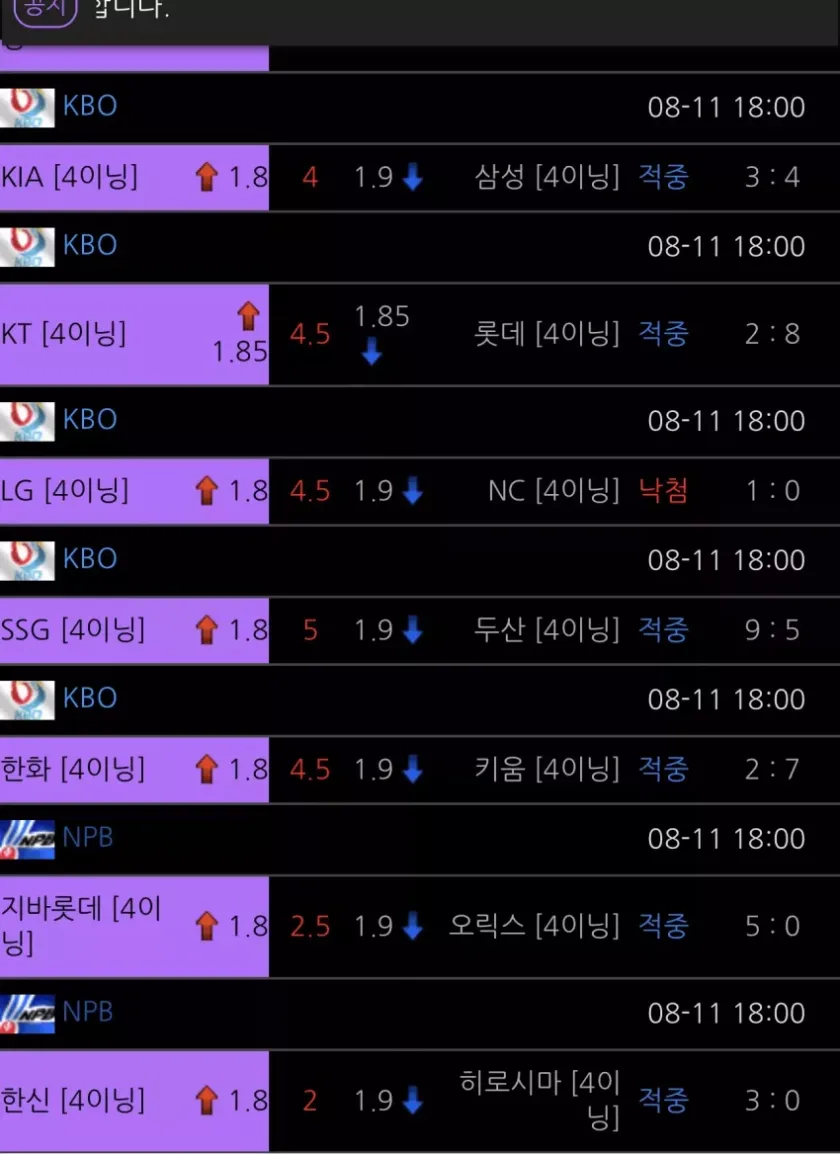Open the 공지 notice banner
Image resolution: width=840 pixels, height=1154 pixels.
(45, 12)
